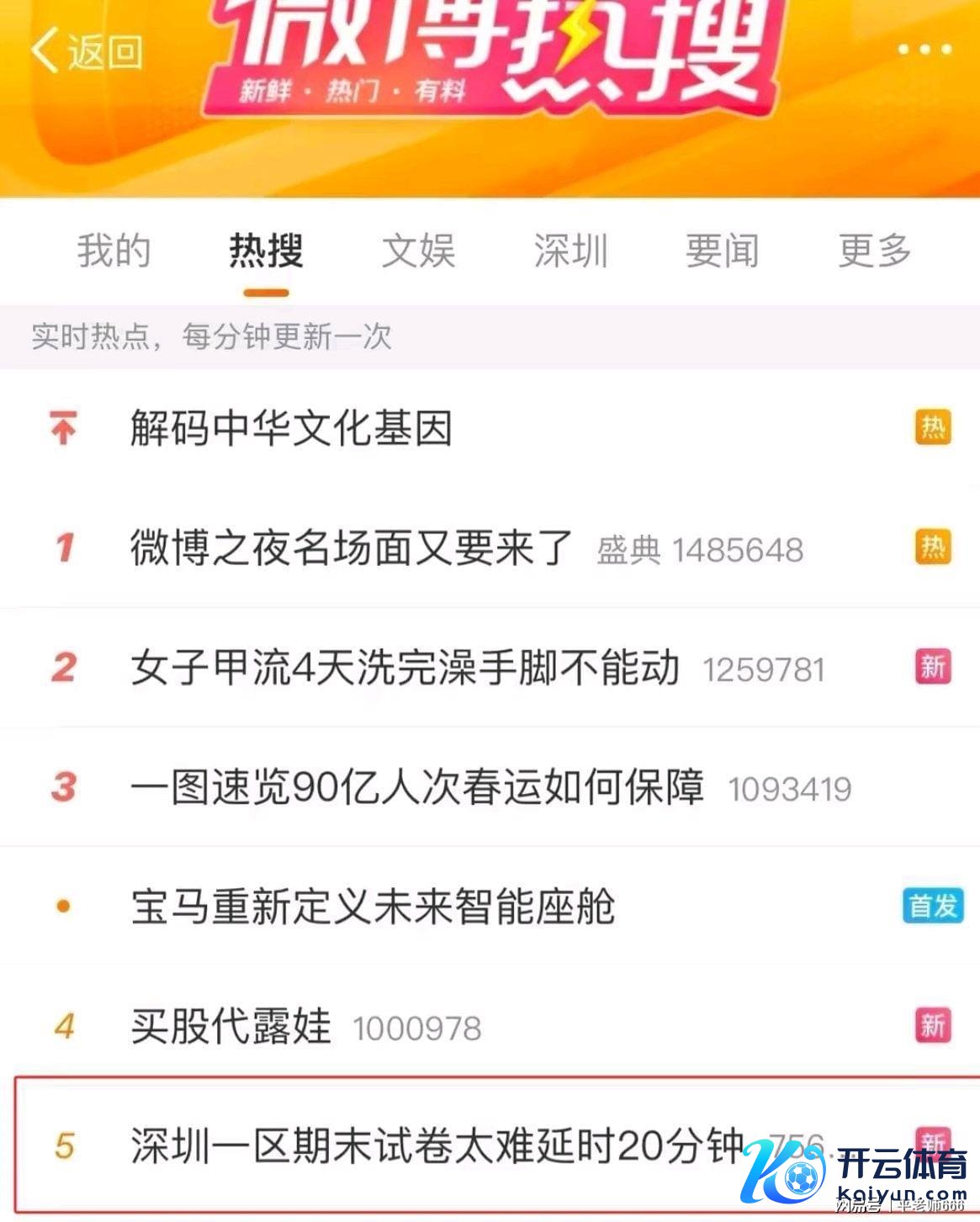
Task: Open topic 女子甲流4天洗完澡手脚不能动
Action: [x=405, y=669]
